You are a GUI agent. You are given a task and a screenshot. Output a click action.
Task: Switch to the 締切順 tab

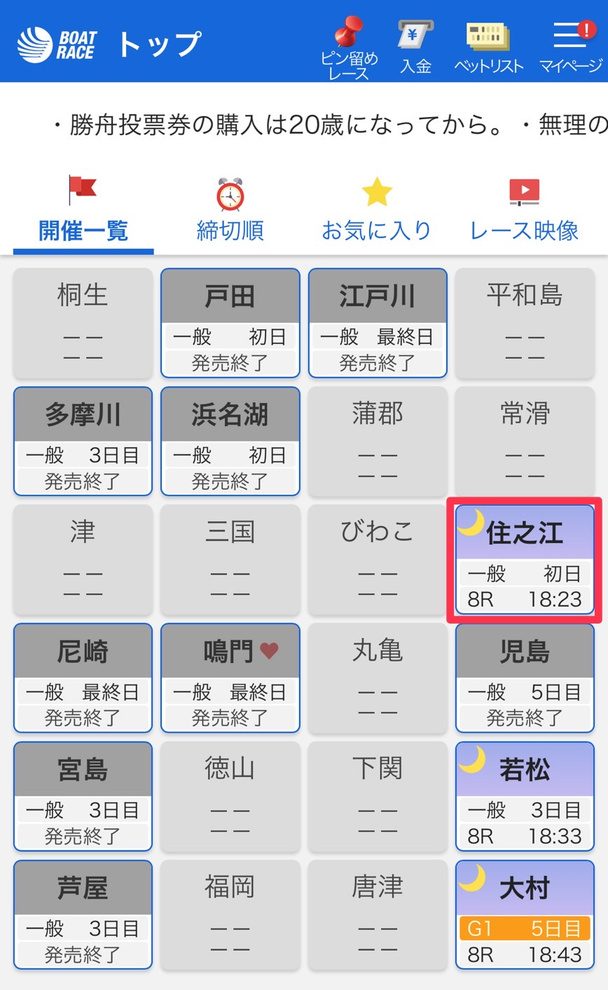230,211
